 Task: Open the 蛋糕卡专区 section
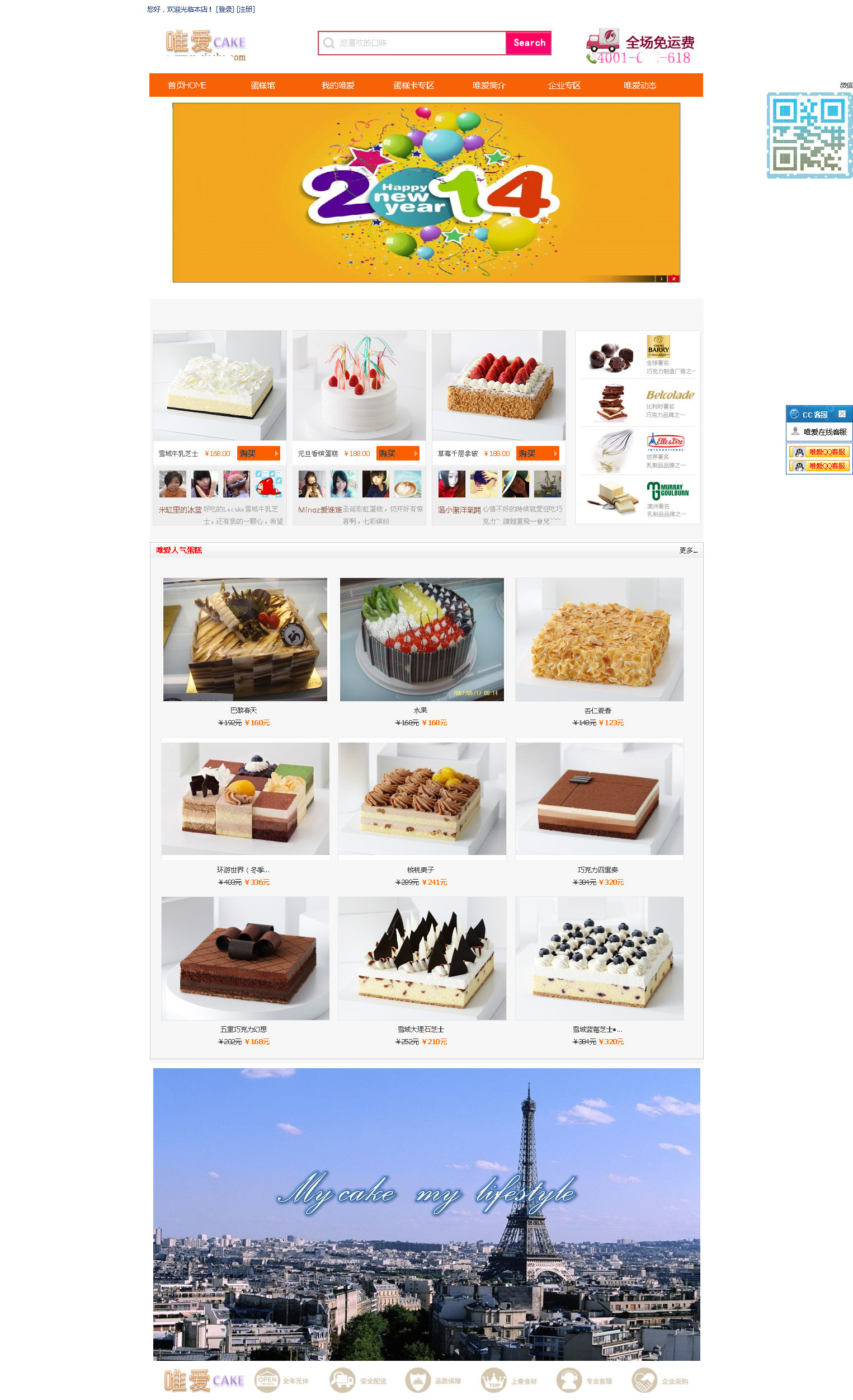(x=413, y=86)
